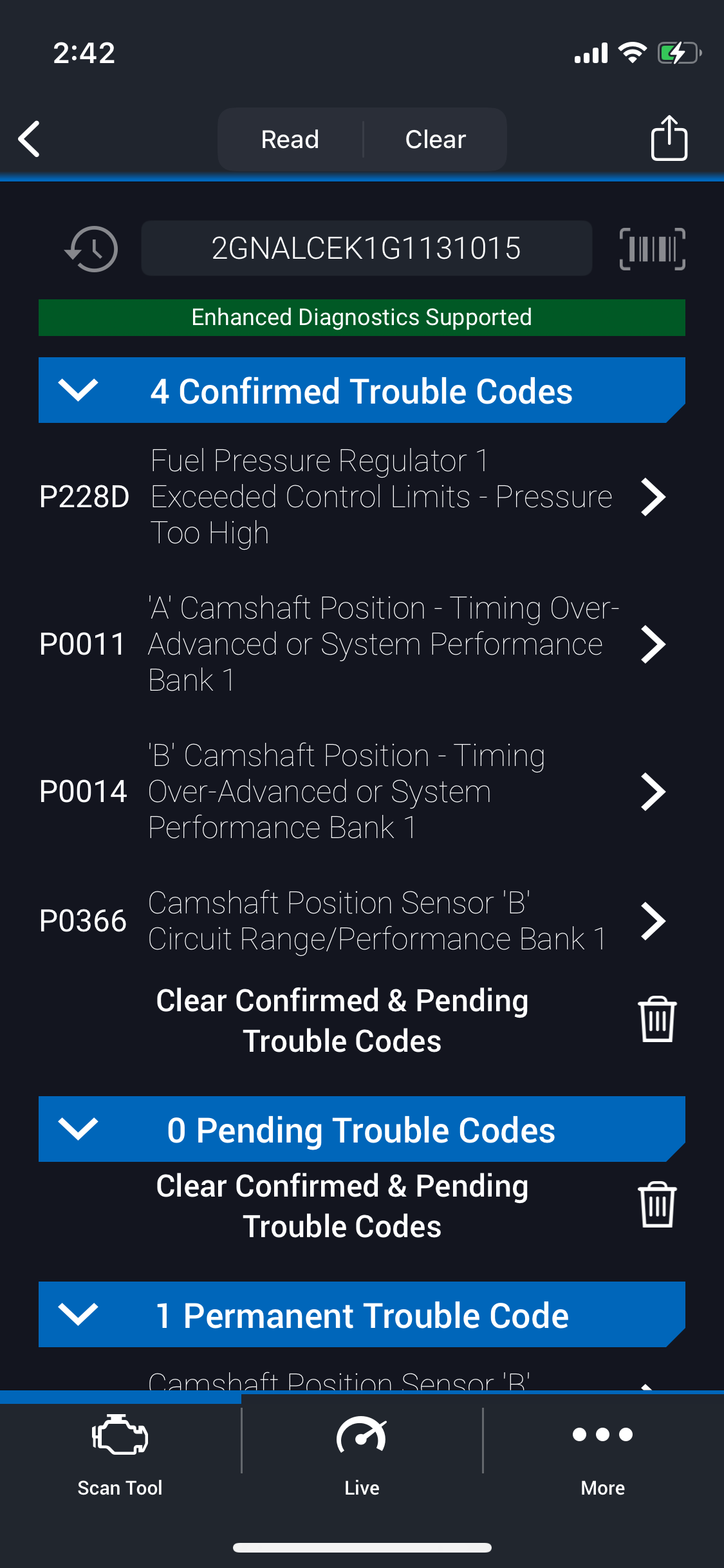The height and width of the screenshot is (1568, 724).
Task: Tap the trash icon under confirmed codes
Action: 656,1020
